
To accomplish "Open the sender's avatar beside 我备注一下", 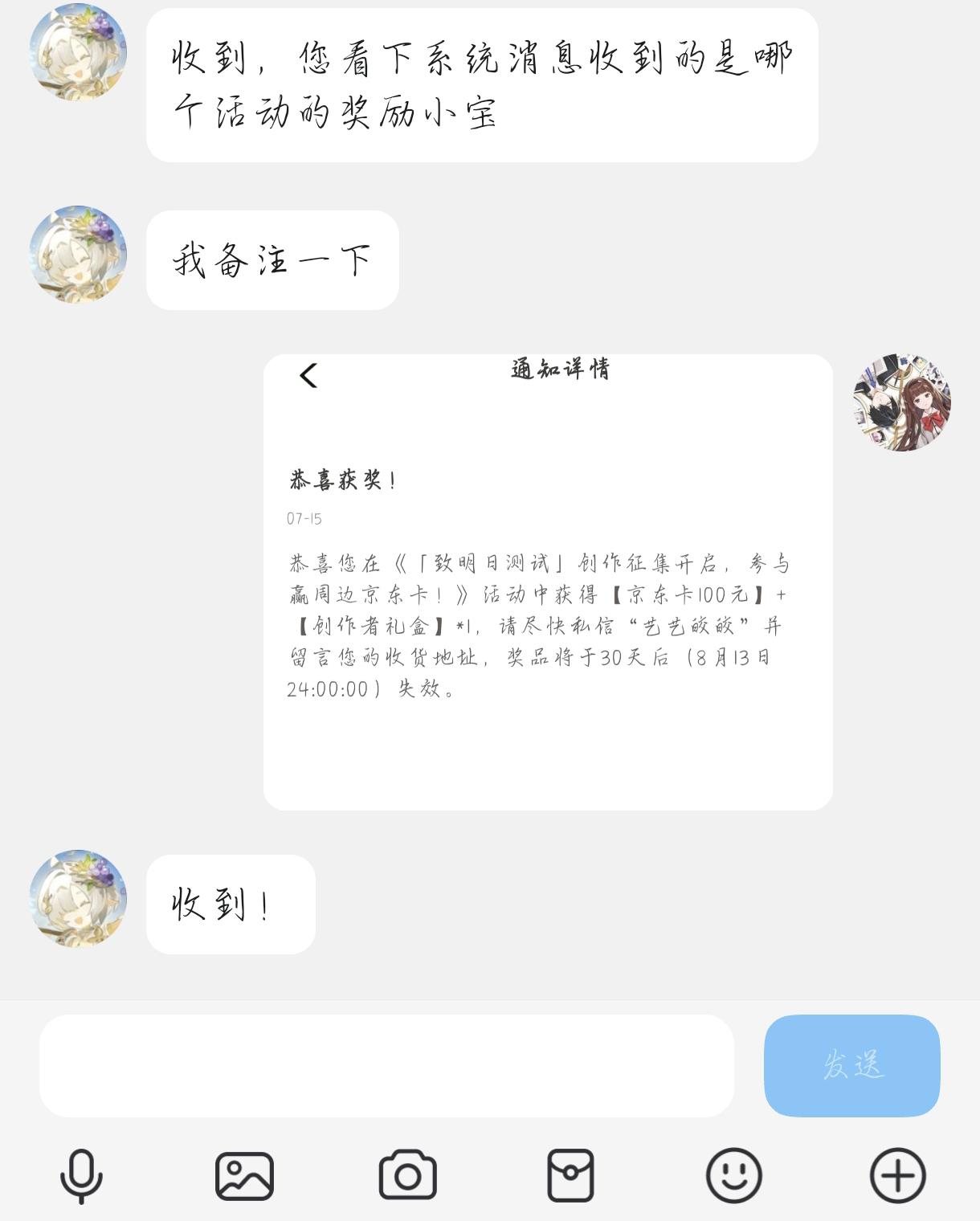I will (x=78, y=255).
